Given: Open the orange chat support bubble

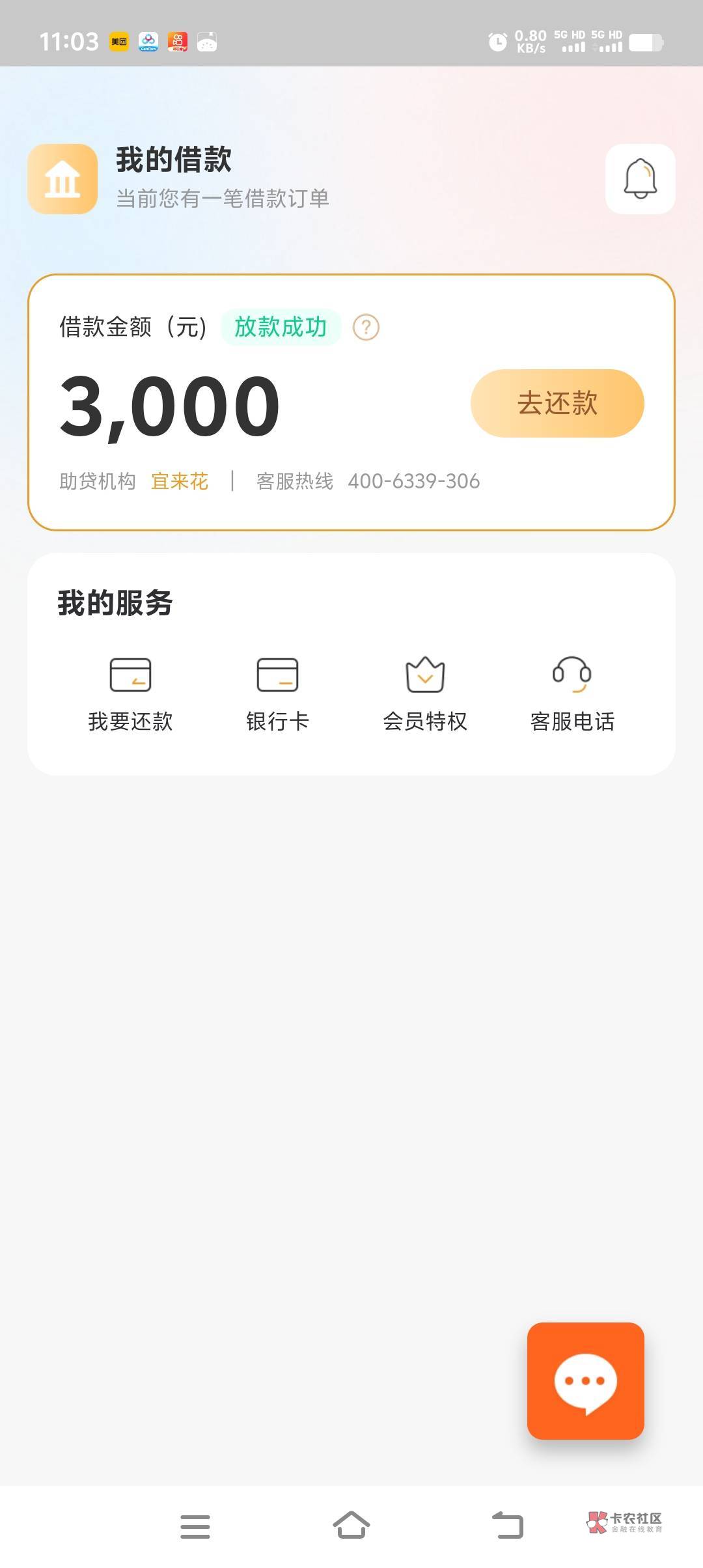Looking at the screenshot, I should (x=585, y=1380).
